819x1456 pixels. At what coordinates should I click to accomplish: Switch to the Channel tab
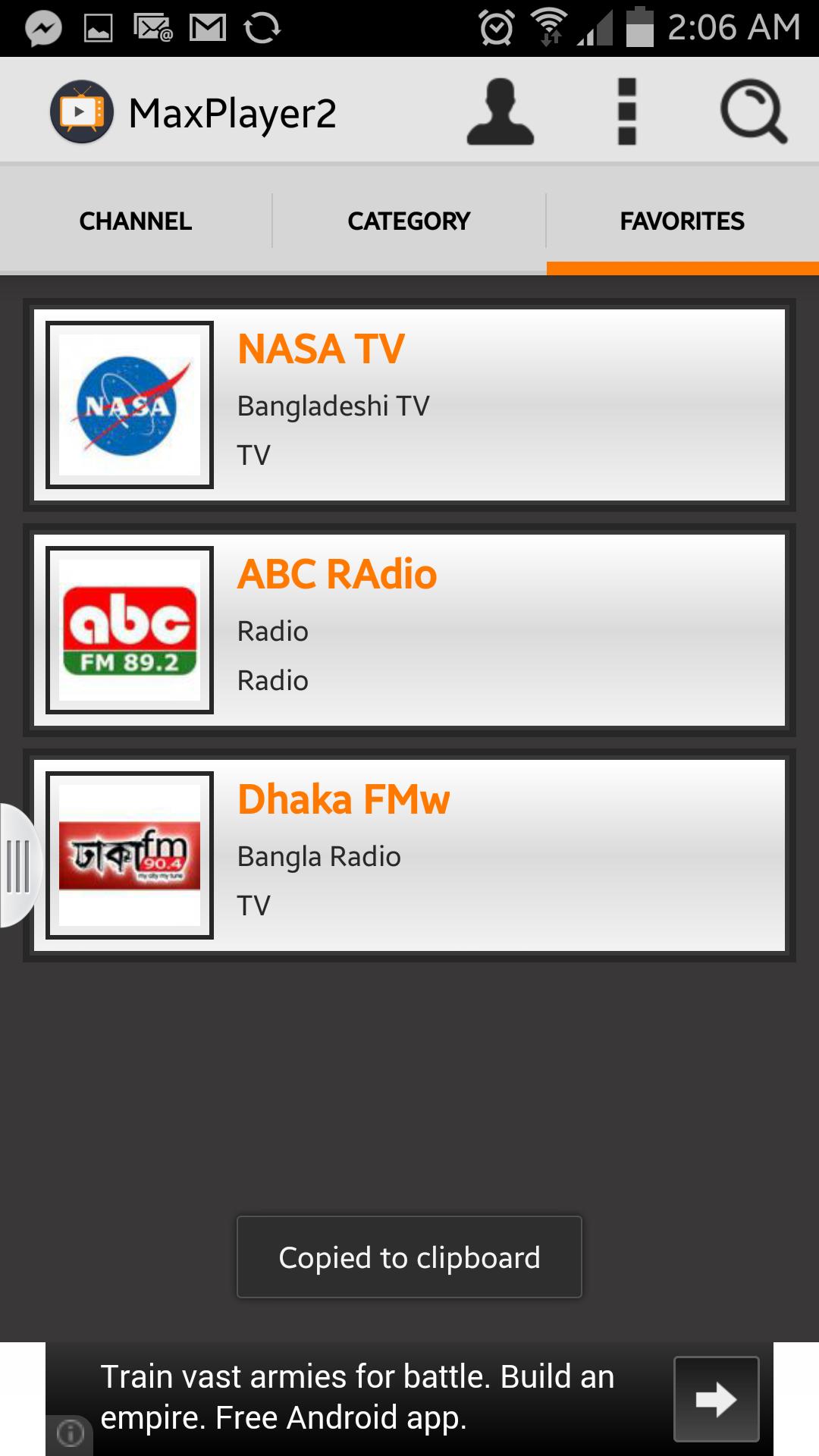[136, 221]
